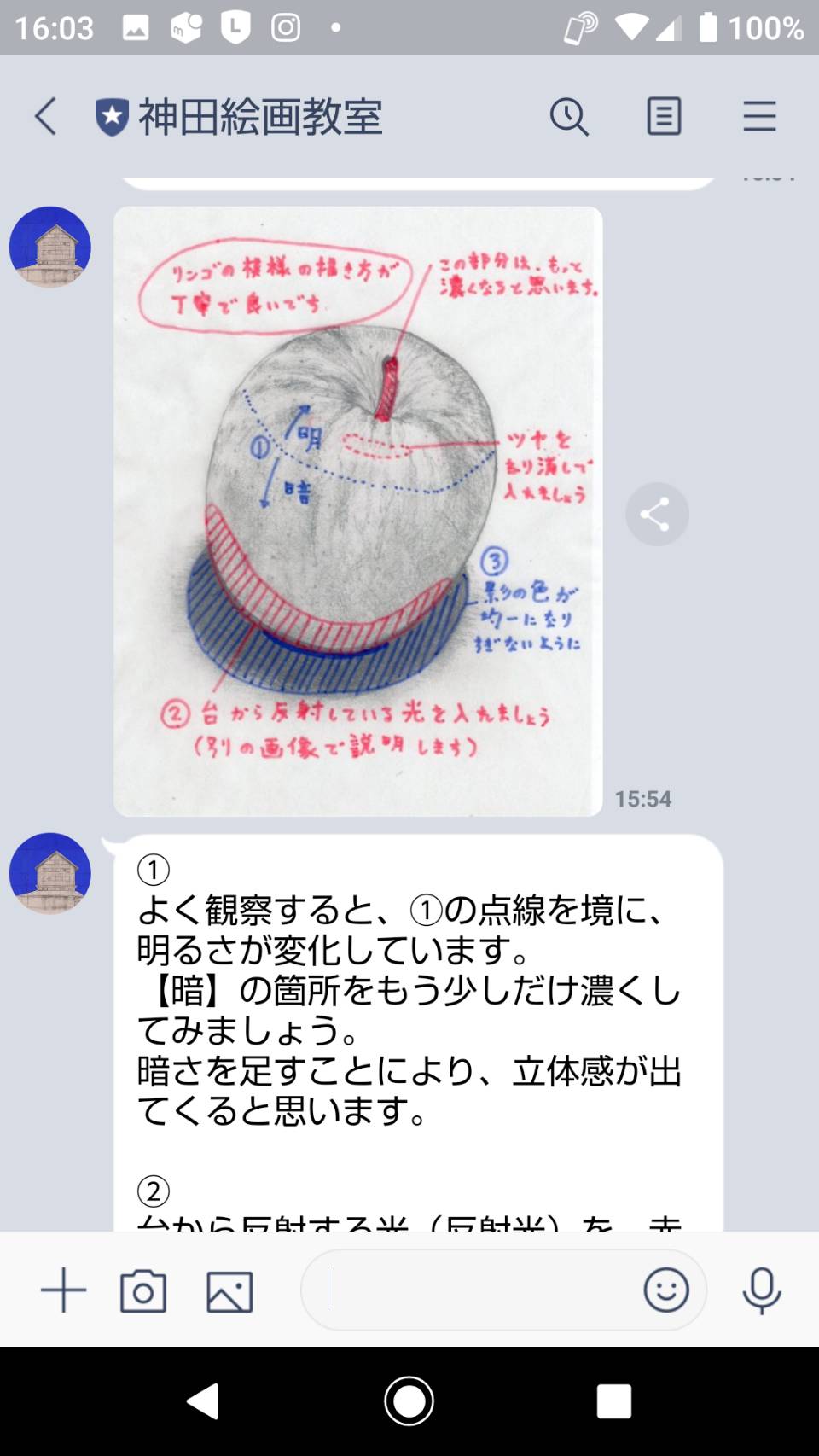Open recent apps with the square button
This screenshot has height=1456, width=819.
click(613, 1401)
